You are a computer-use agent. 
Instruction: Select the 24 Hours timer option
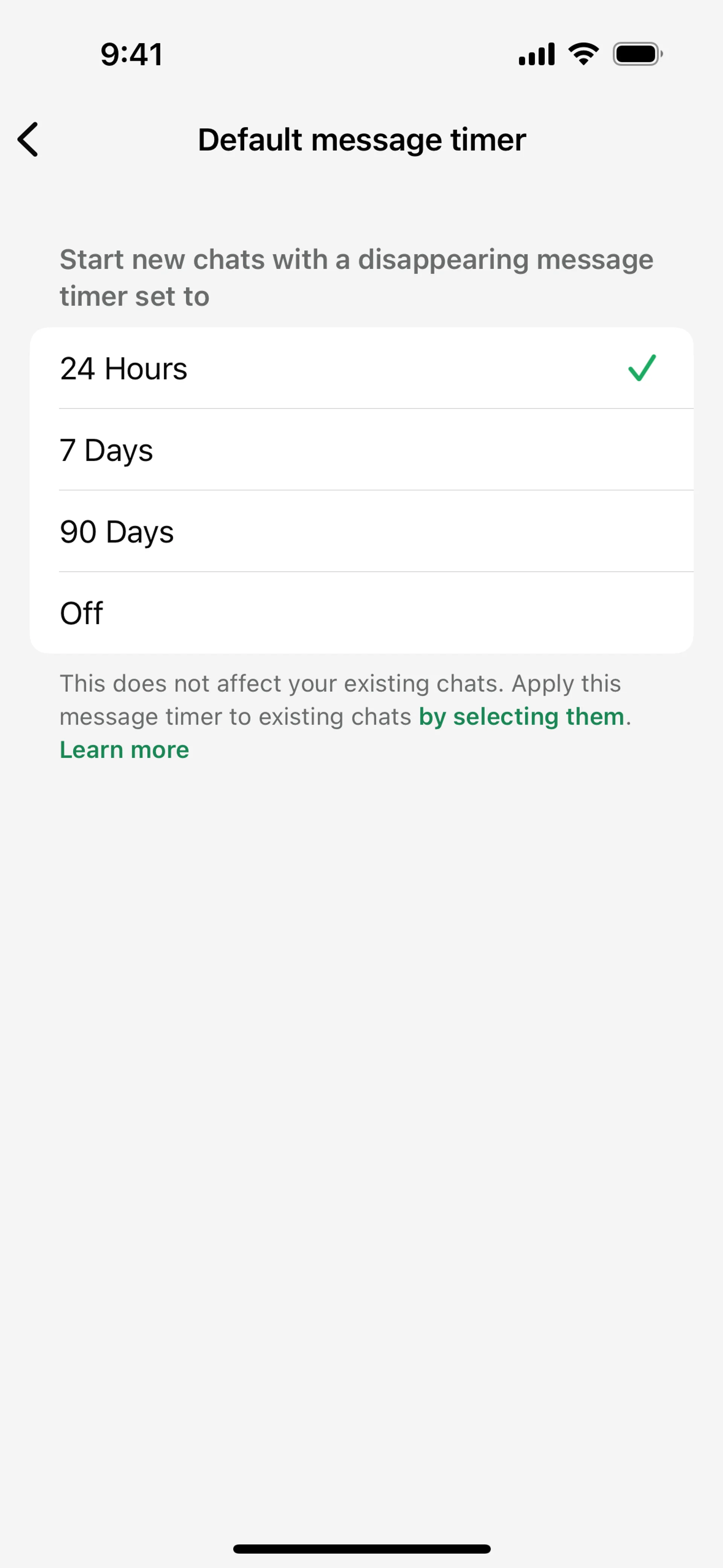coord(361,368)
